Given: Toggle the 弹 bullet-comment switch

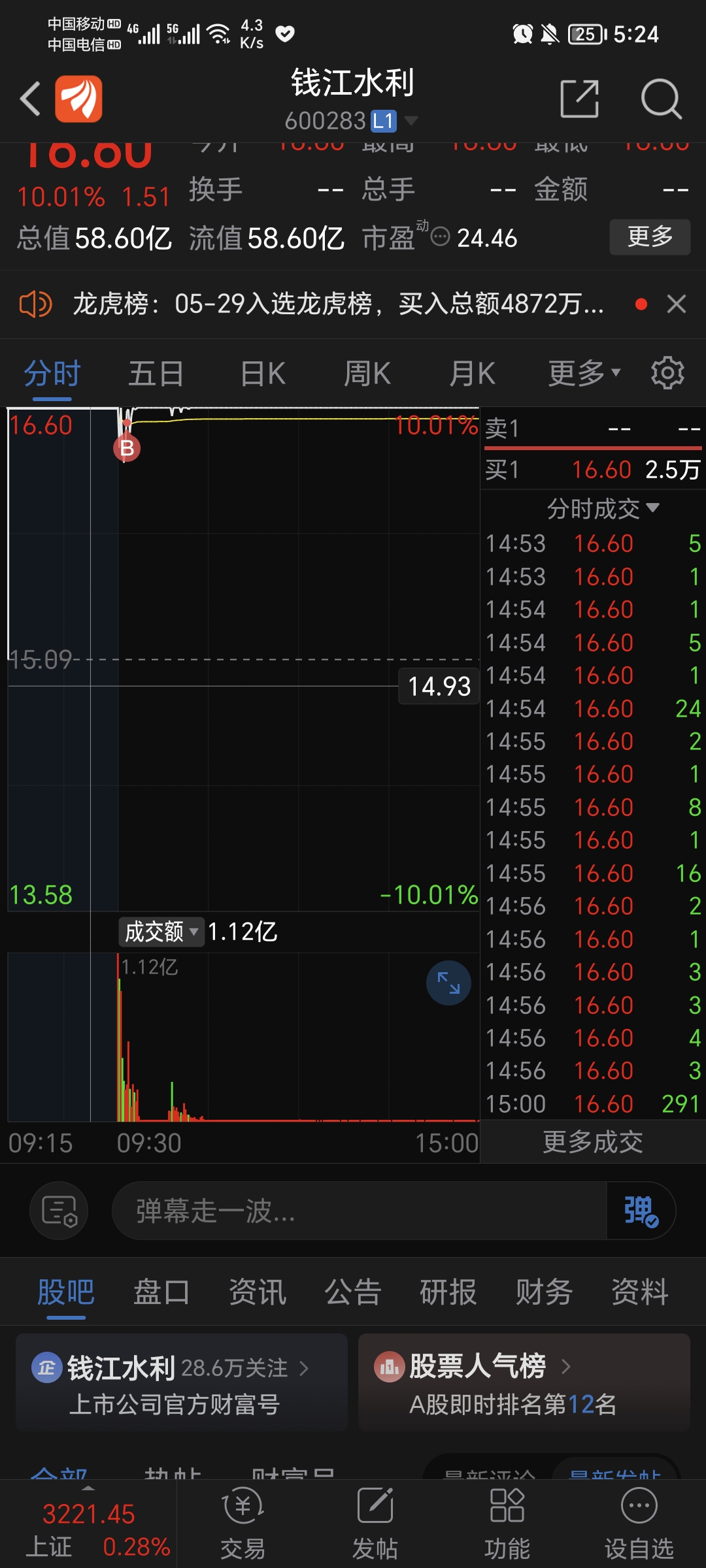Looking at the screenshot, I should 641,1211.
